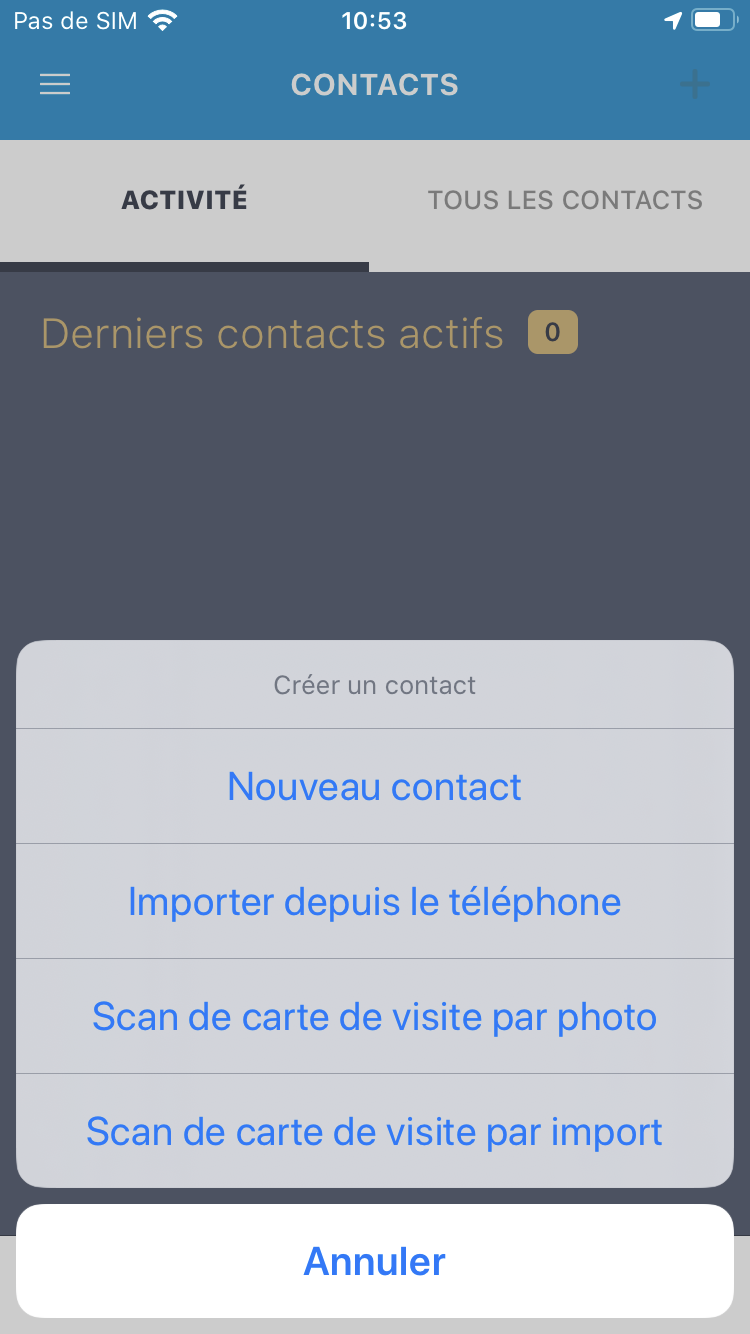Choose Importer depuis le téléphone
The image size is (750, 1334).
point(374,902)
